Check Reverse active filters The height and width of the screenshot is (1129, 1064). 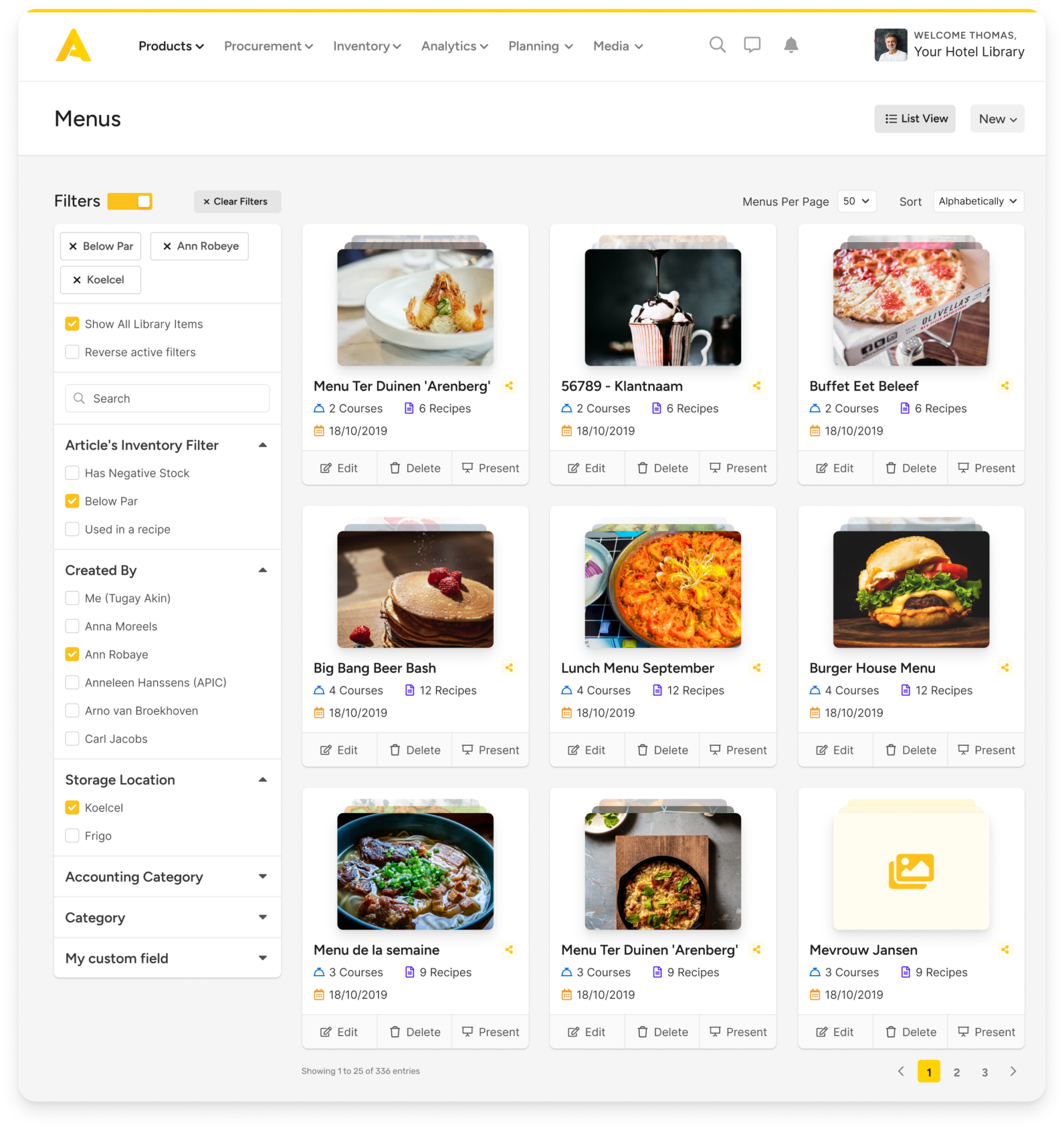coord(72,352)
